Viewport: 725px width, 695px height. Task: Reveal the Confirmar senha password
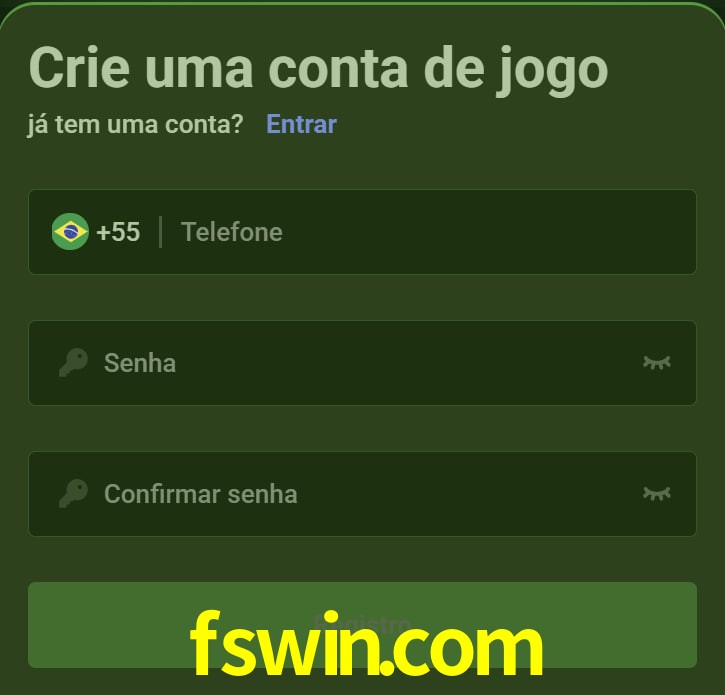pyautogui.click(x=656, y=494)
